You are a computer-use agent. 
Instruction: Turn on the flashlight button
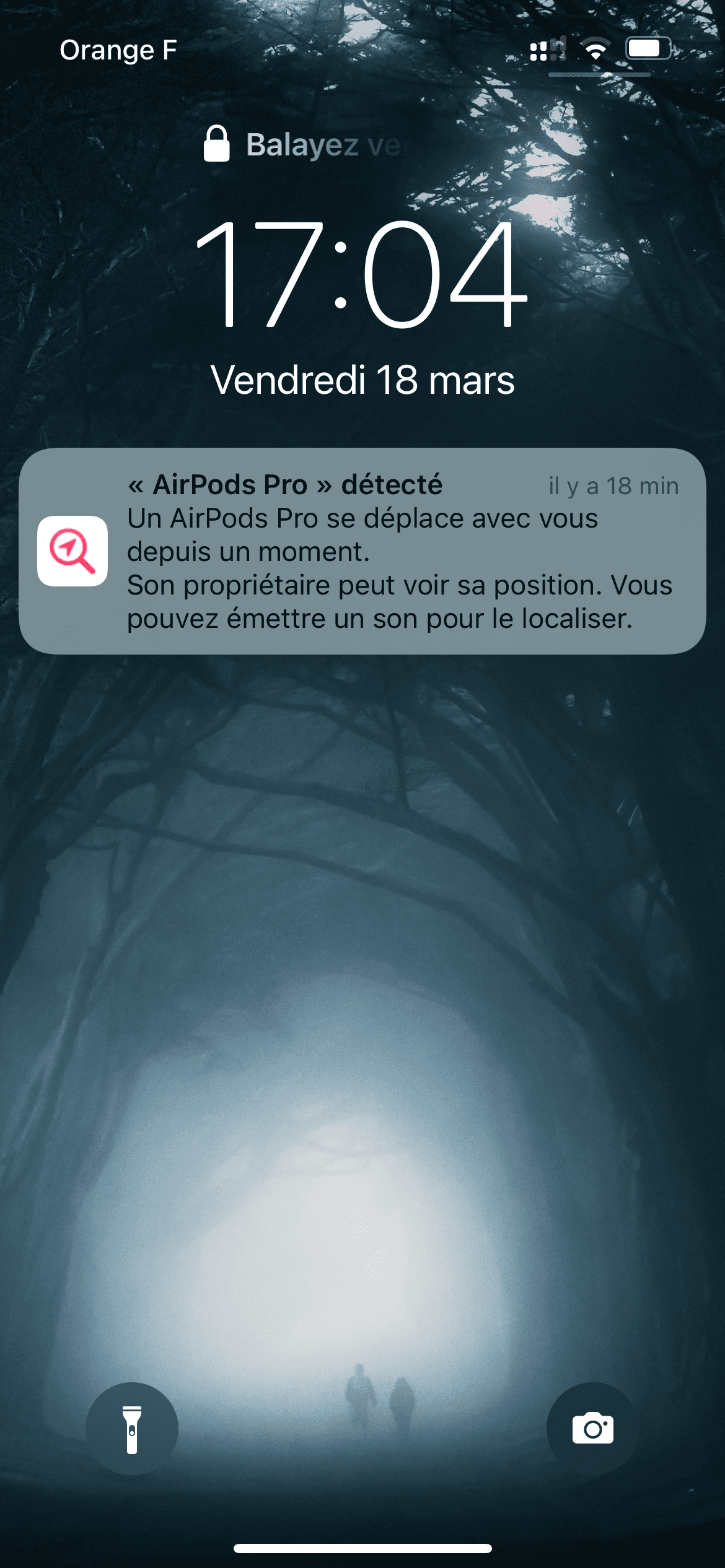point(132,1429)
